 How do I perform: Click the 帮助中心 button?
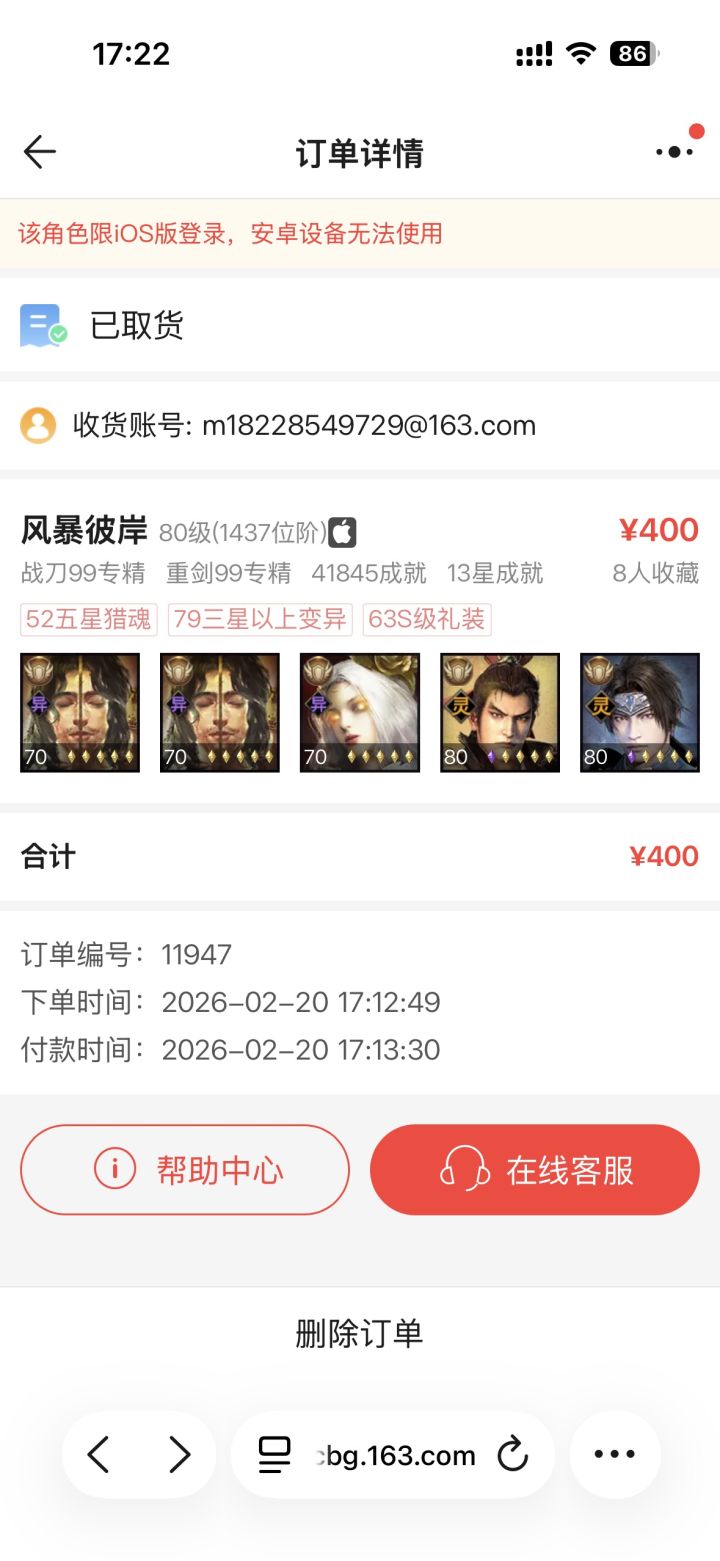pos(184,1169)
